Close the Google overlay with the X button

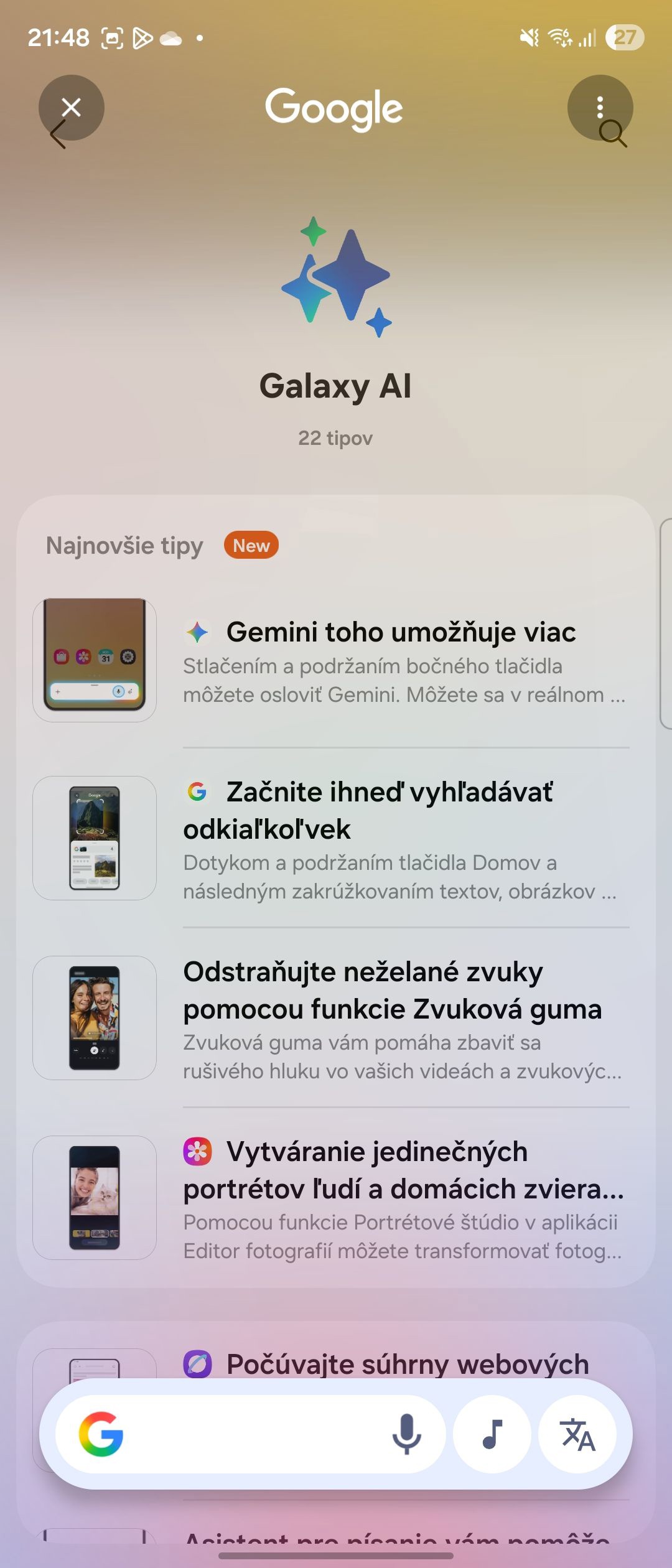click(72, 108)
